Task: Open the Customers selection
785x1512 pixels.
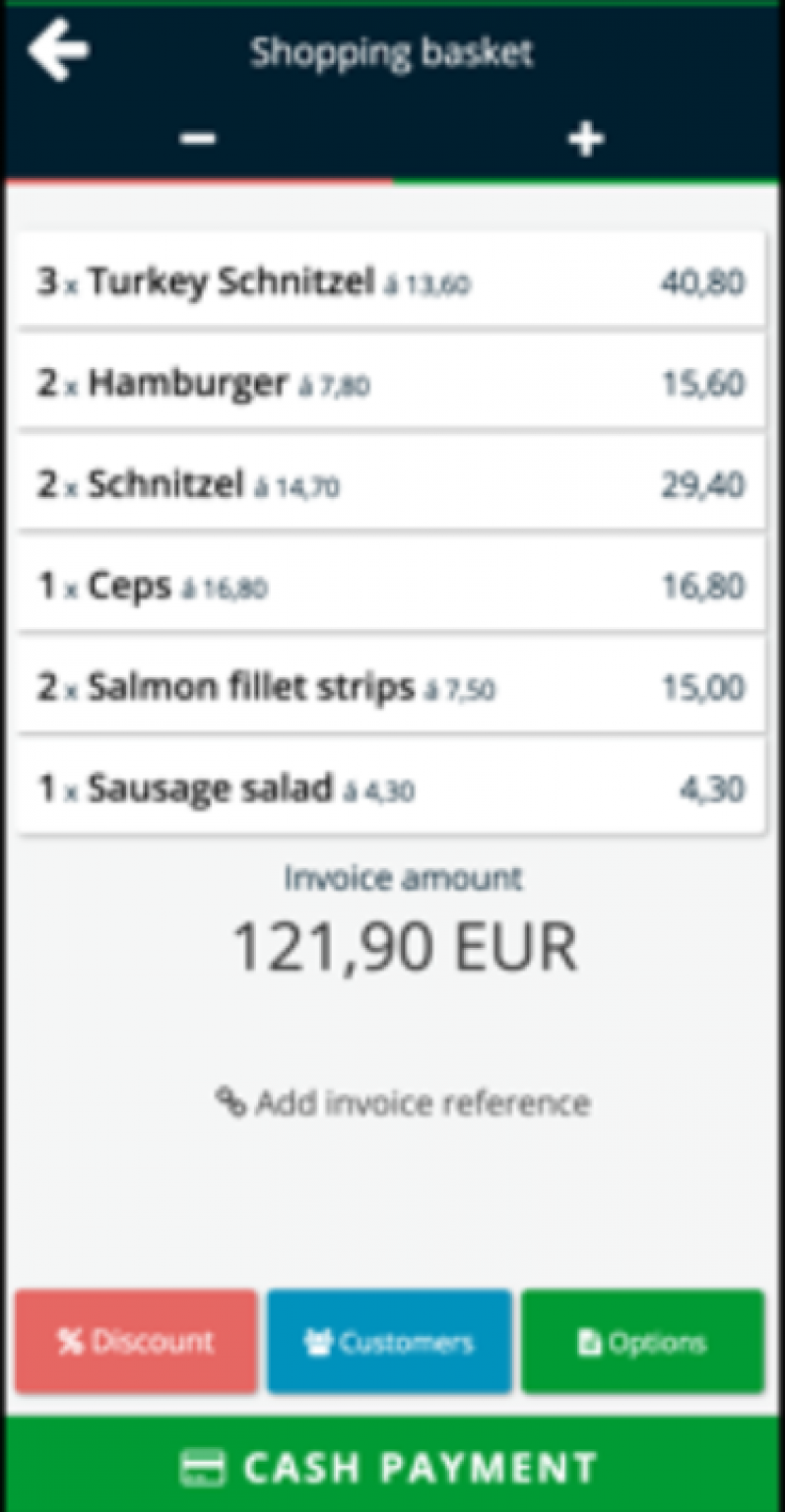Action: (x=389, y=1342)
